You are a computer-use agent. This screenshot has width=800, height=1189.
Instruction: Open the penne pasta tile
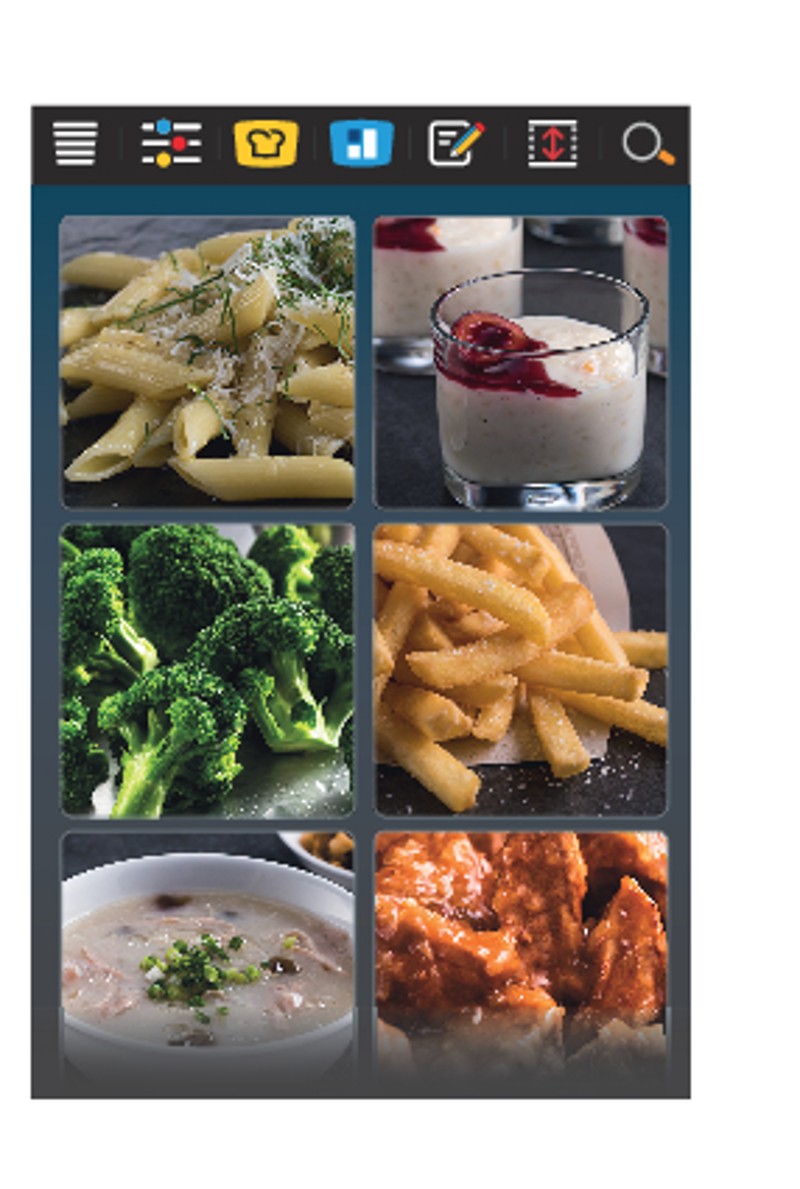point(207,362)
